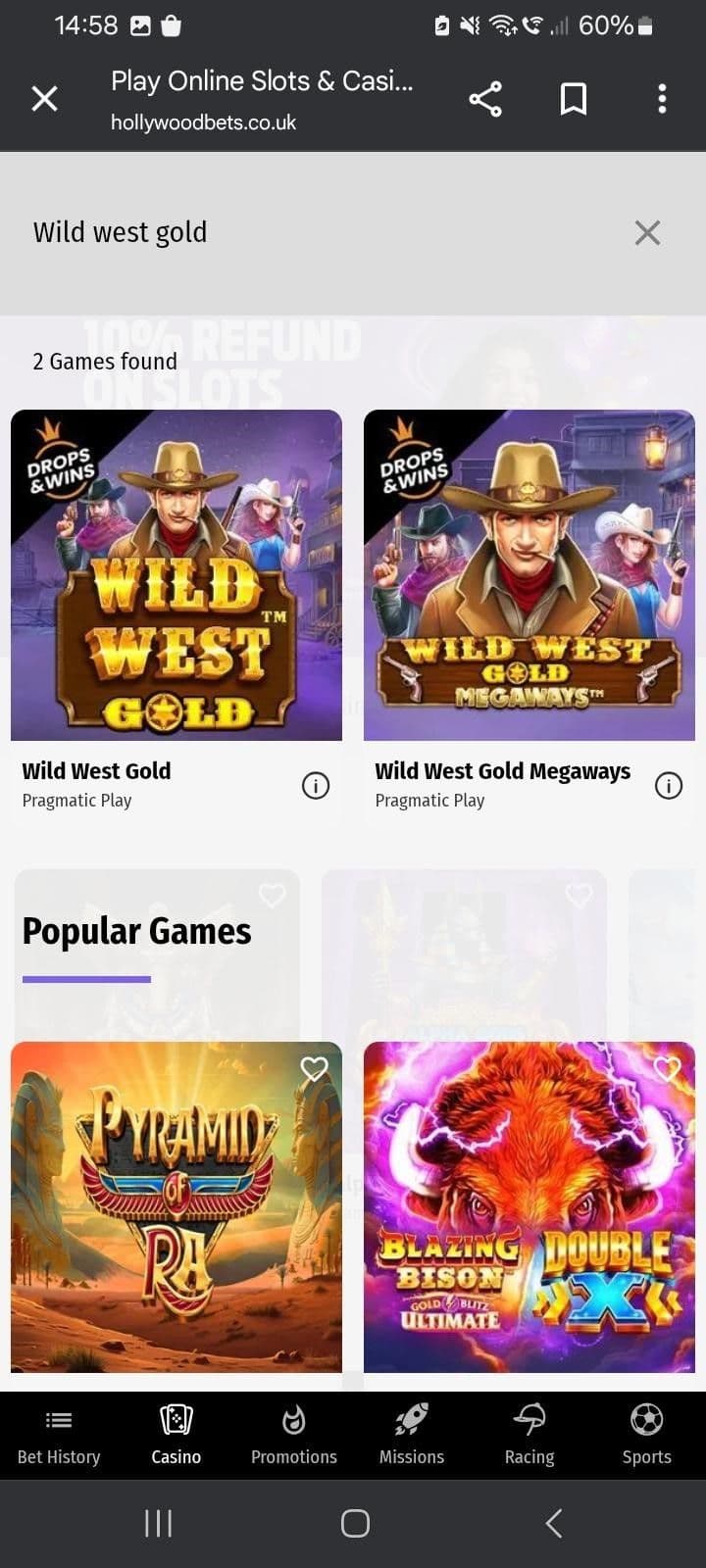Open the browser three-dot overflow menu
Screen dimensions: 706x1568
point(662,98)
